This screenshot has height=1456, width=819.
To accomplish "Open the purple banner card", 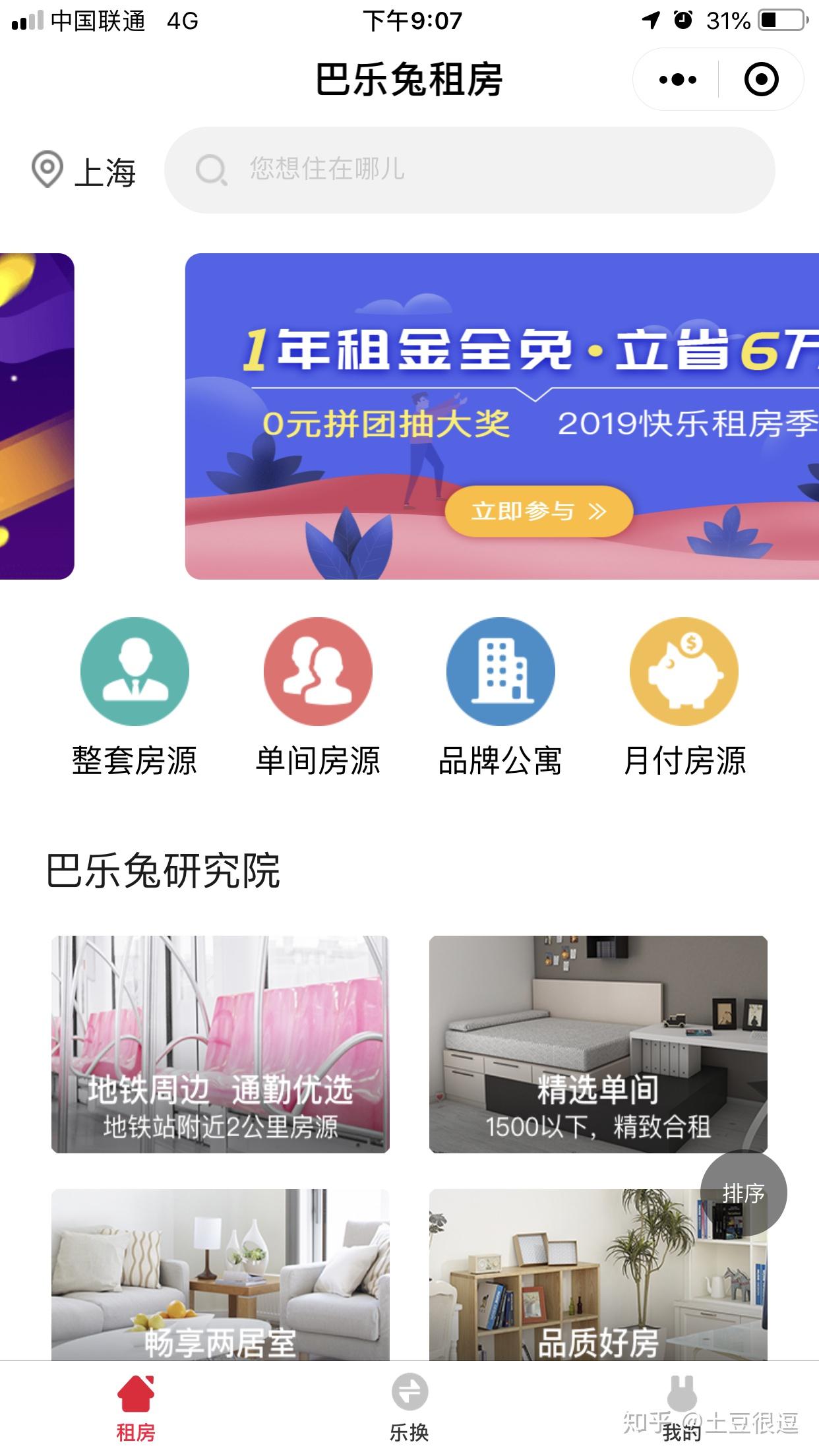I will [36, 415].
